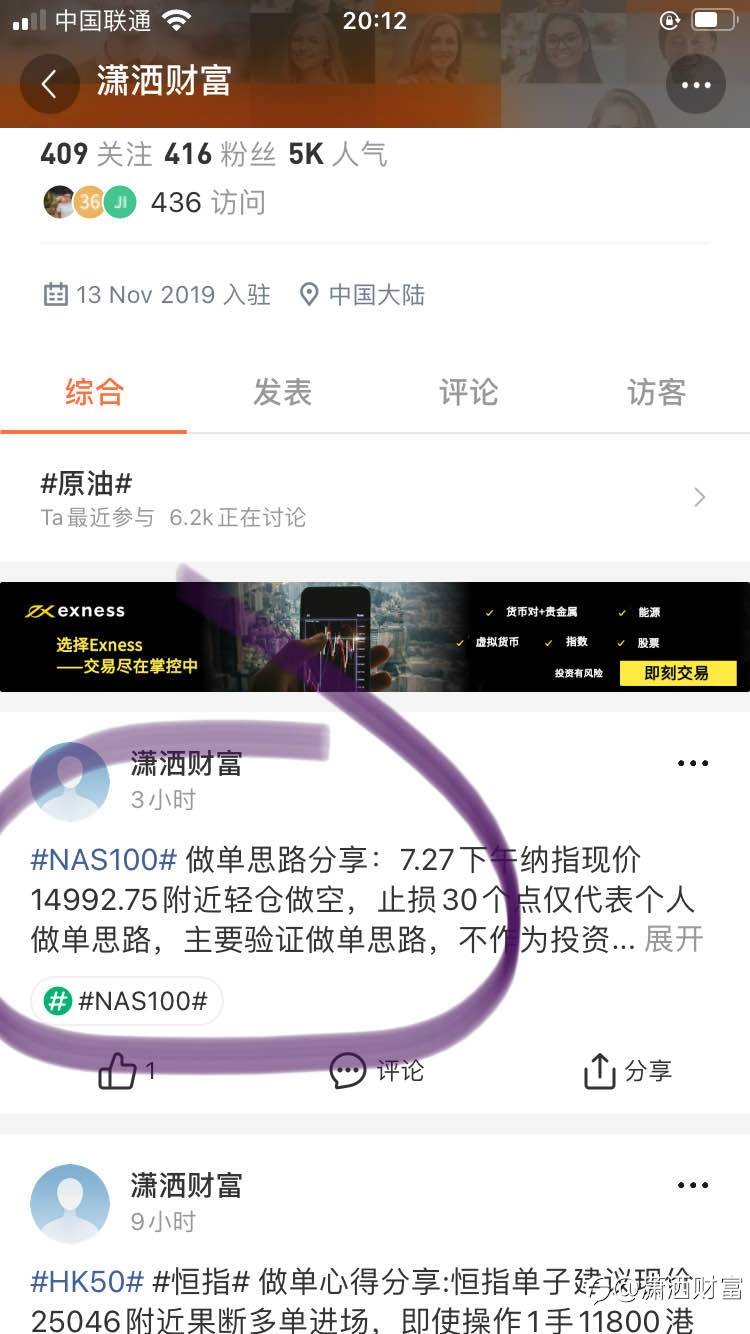The width and height of the screenshot is (750, 1334).
Task: Open the 436 访问 visitor avatars
Action: (155, 202)
